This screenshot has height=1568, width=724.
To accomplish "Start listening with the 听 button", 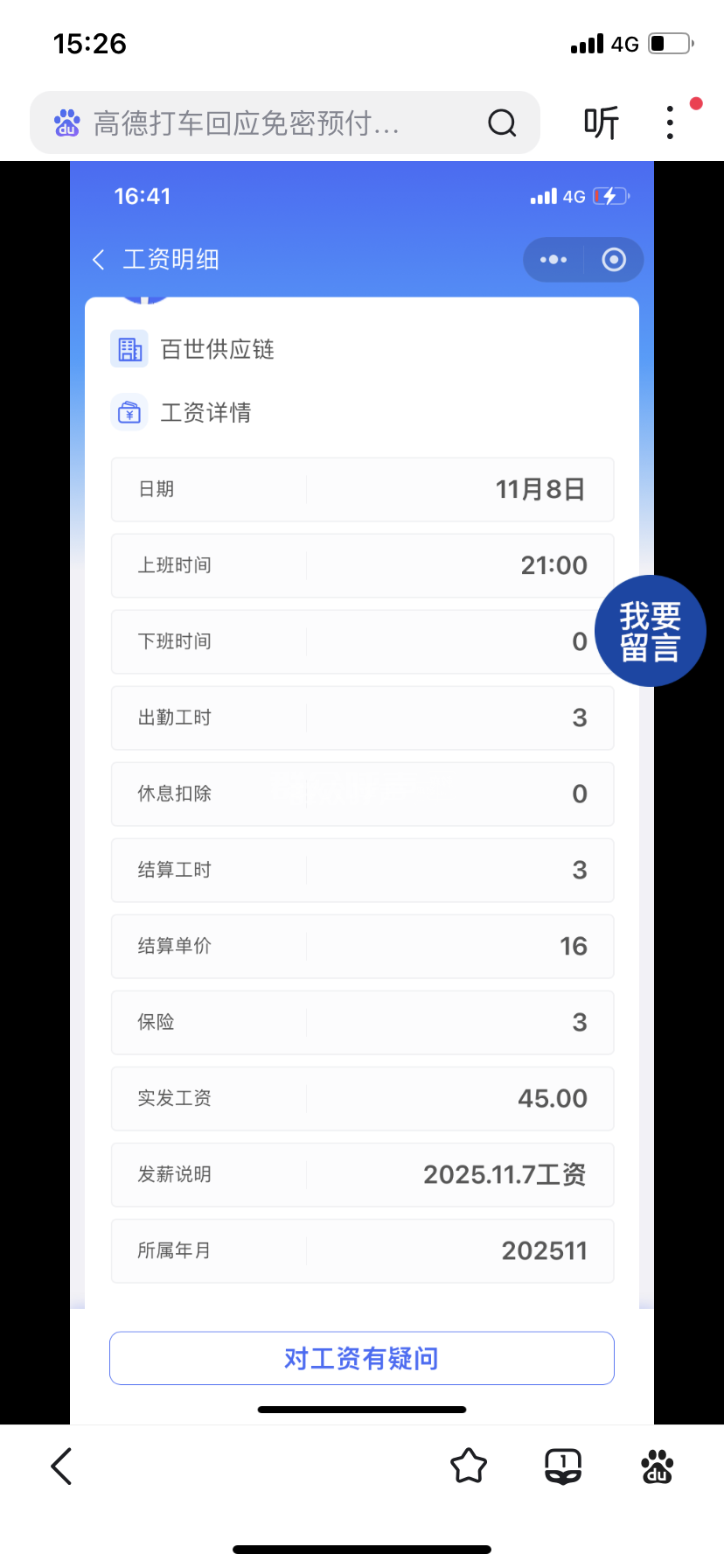I will (x=602, y=123).
